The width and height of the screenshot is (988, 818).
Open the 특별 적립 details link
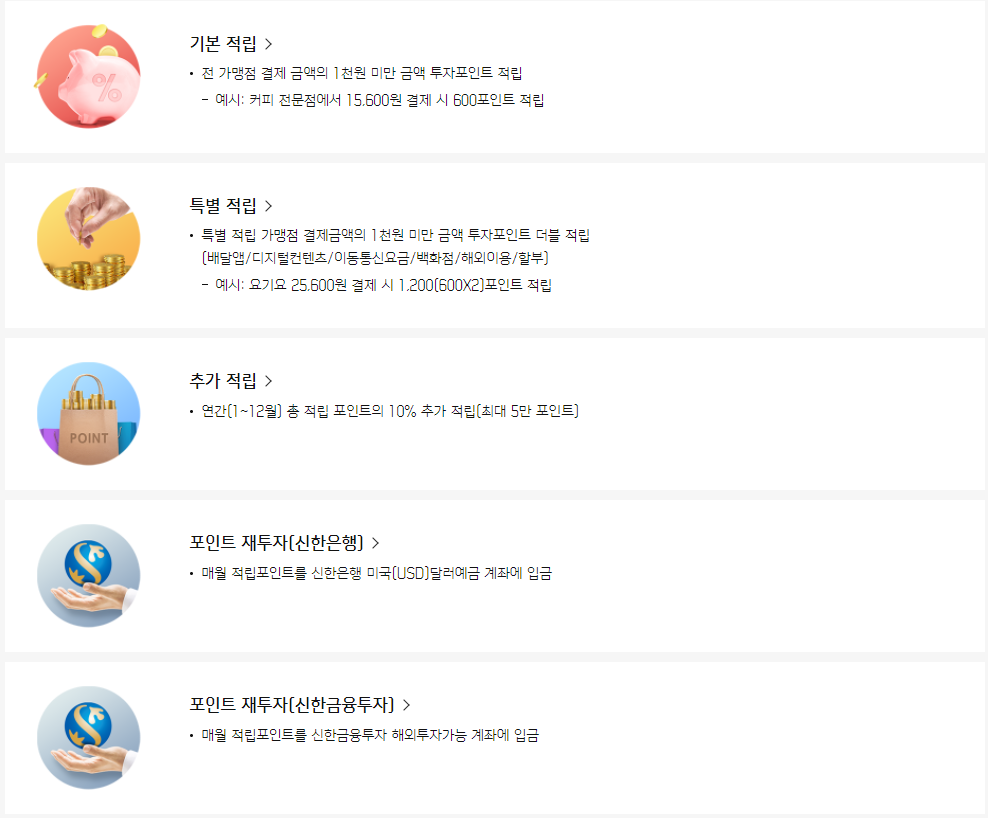pyautogui.click(x=231, y=206)
